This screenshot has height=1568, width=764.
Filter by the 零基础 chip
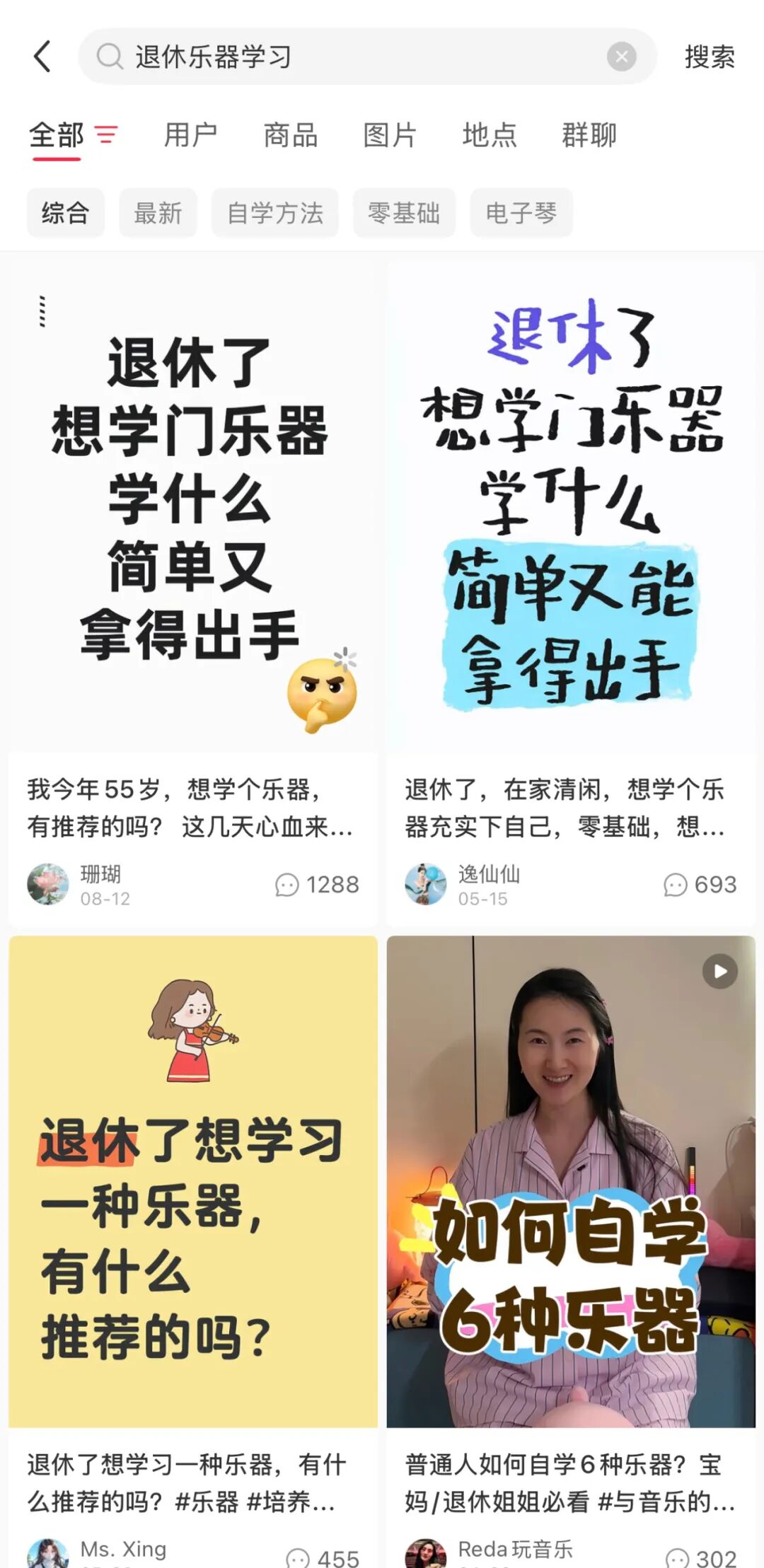[404, 212]
